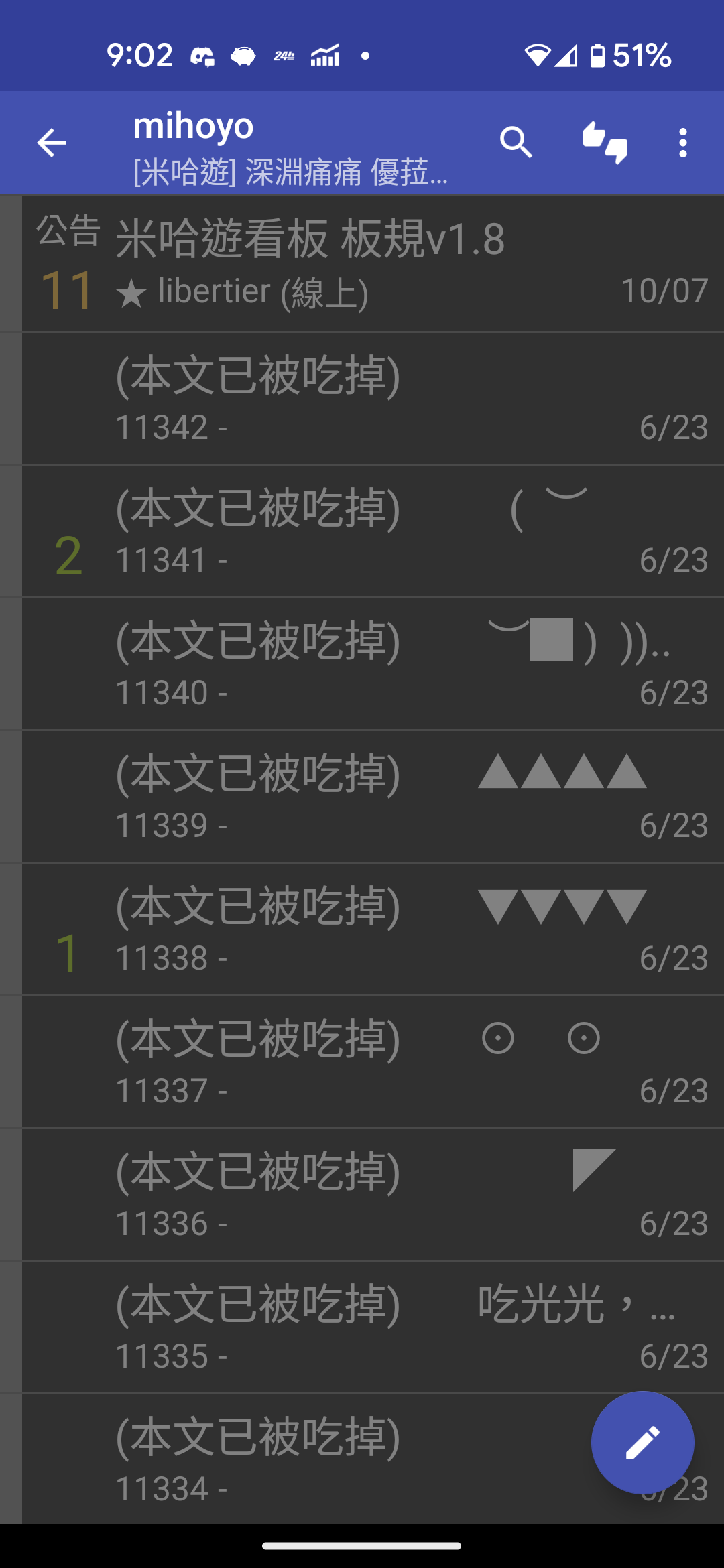Compose a new post with pencil button
This screenshot has height=1568, width=724.
[642, 1442]
